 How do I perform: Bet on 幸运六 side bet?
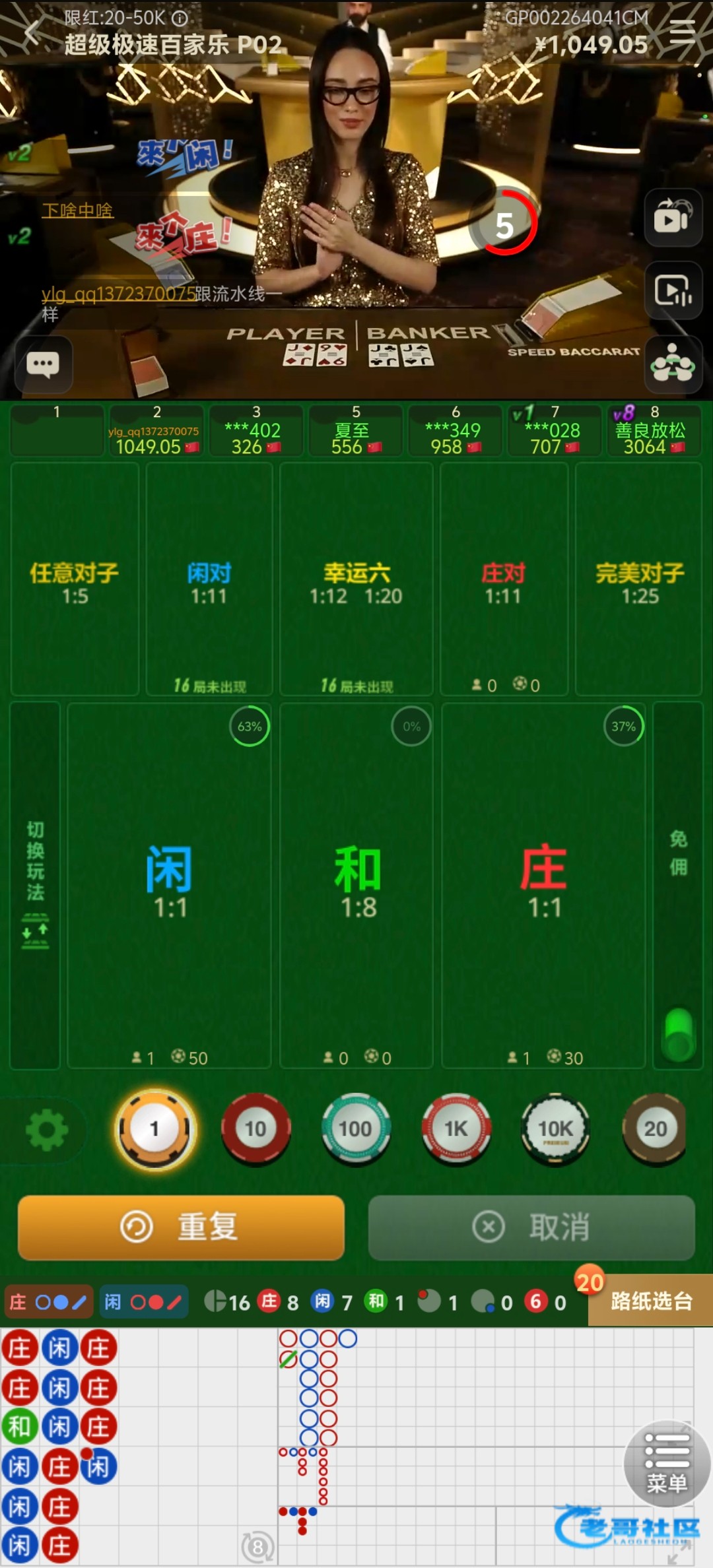point(356,579)
